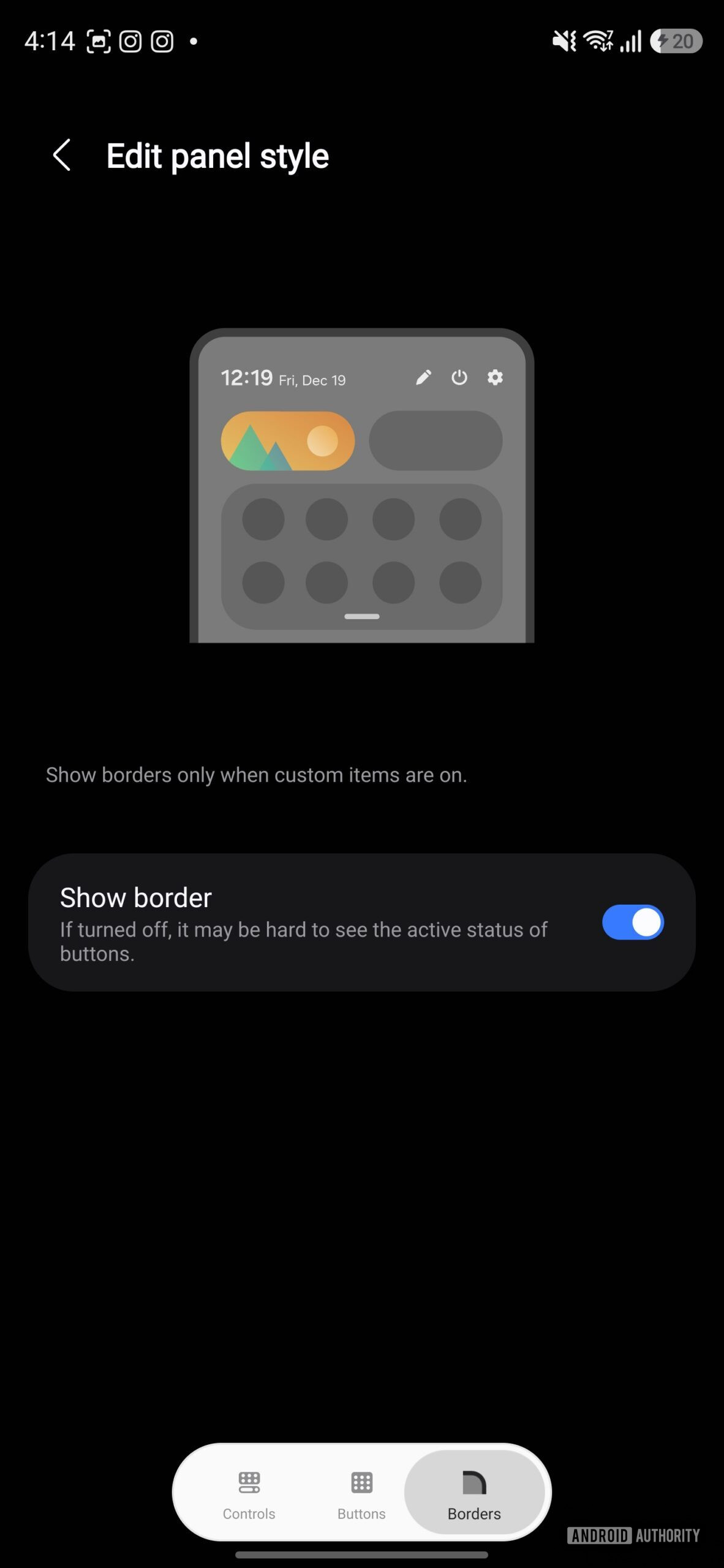Tap the screen capture icon in the status bar

click(x=99, y=40)
